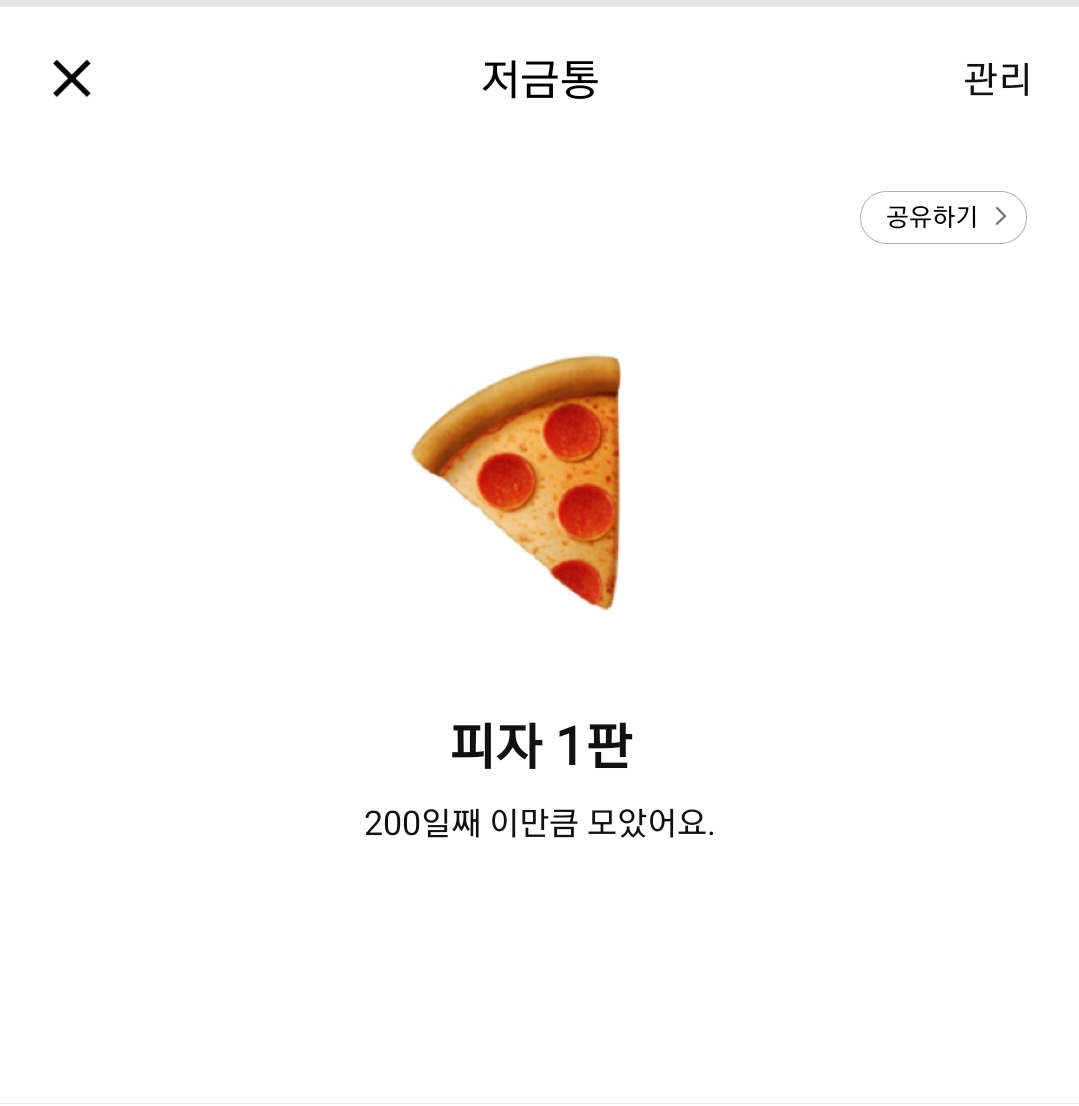Open 관리 for the piggy bank
This screenshot has width=1079, height=1106.
click(997, 79)
